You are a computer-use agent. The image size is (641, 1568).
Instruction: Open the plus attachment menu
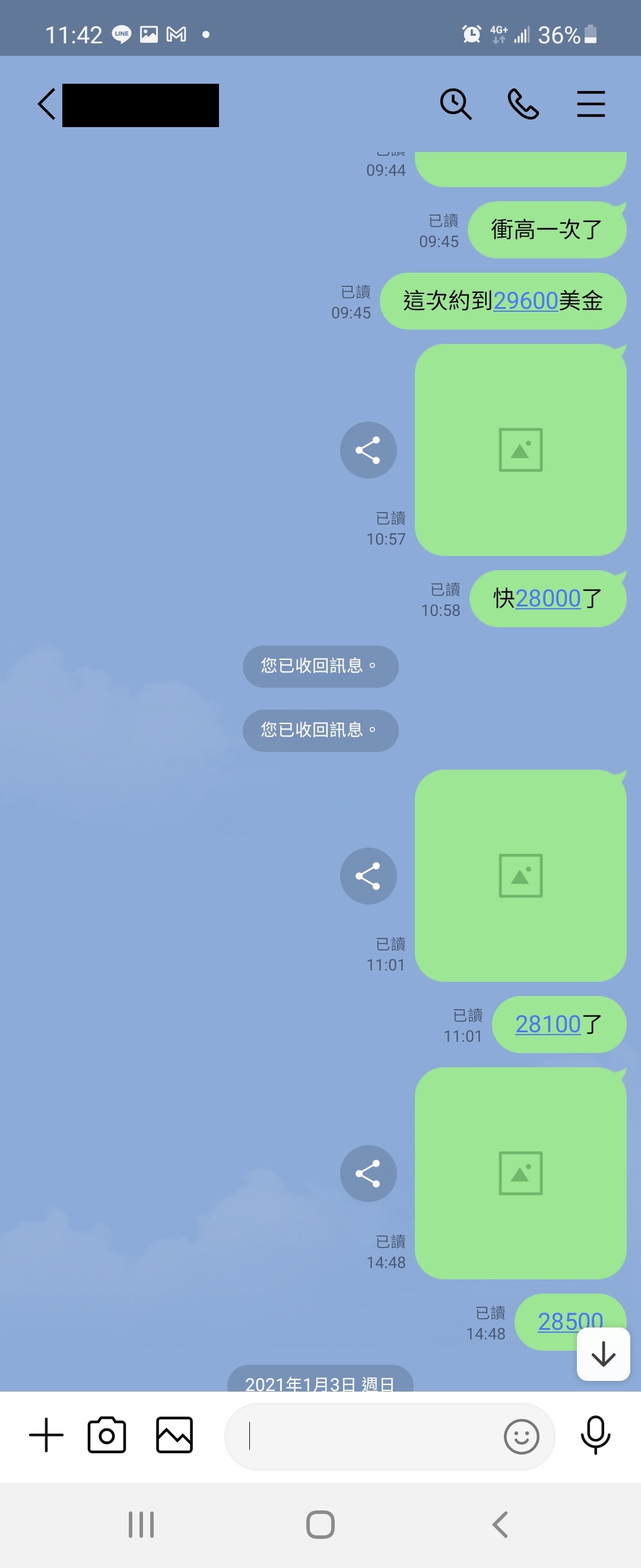[x=46, y=1436]
